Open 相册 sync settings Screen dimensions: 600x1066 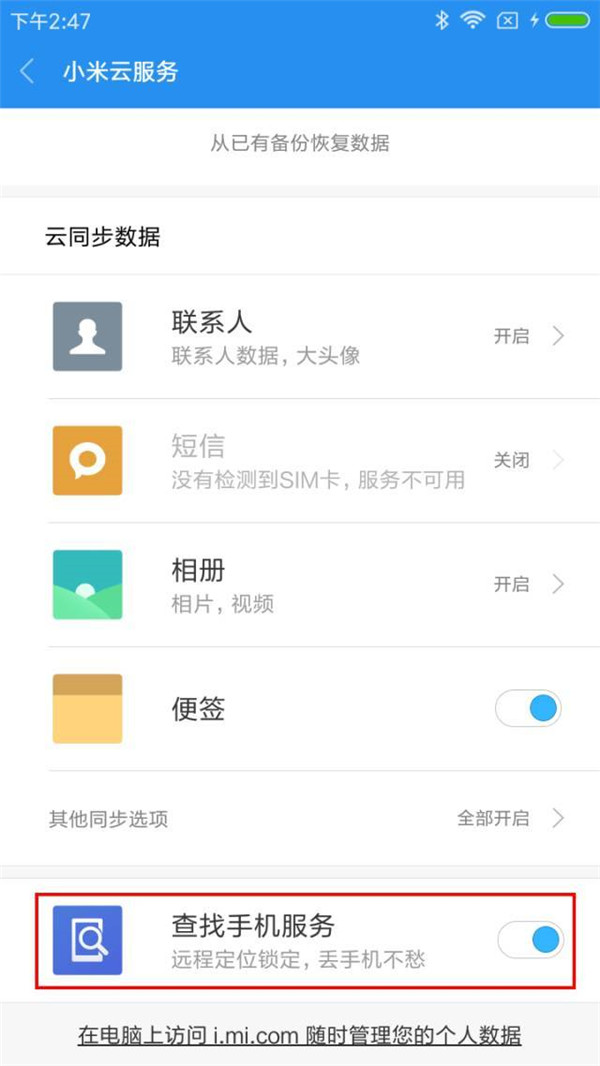(300, 585)
